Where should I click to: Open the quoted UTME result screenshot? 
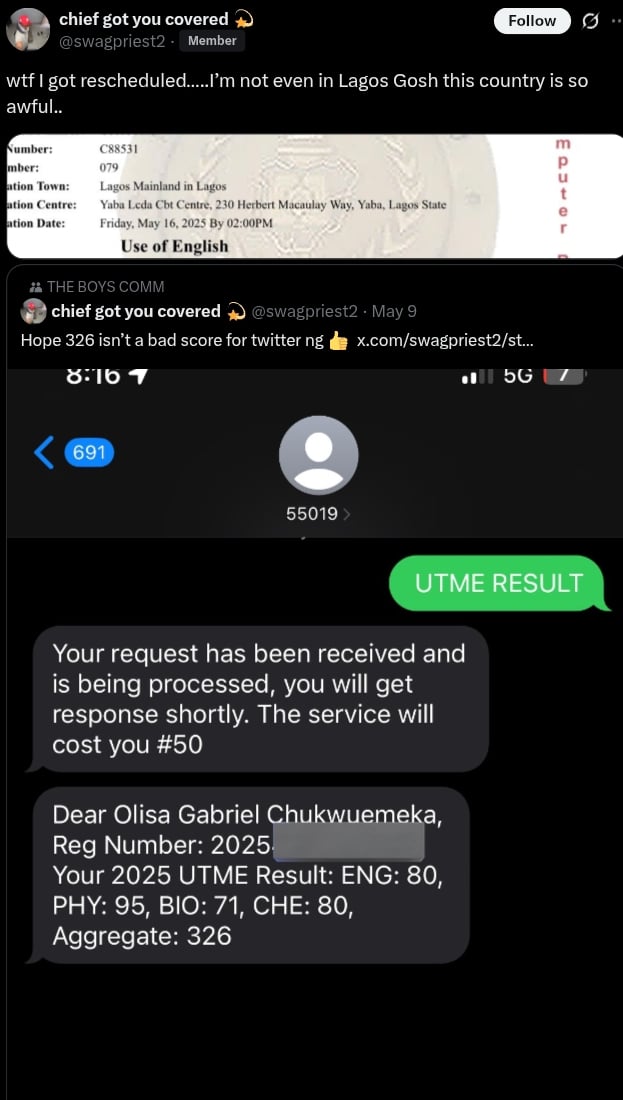311,700
